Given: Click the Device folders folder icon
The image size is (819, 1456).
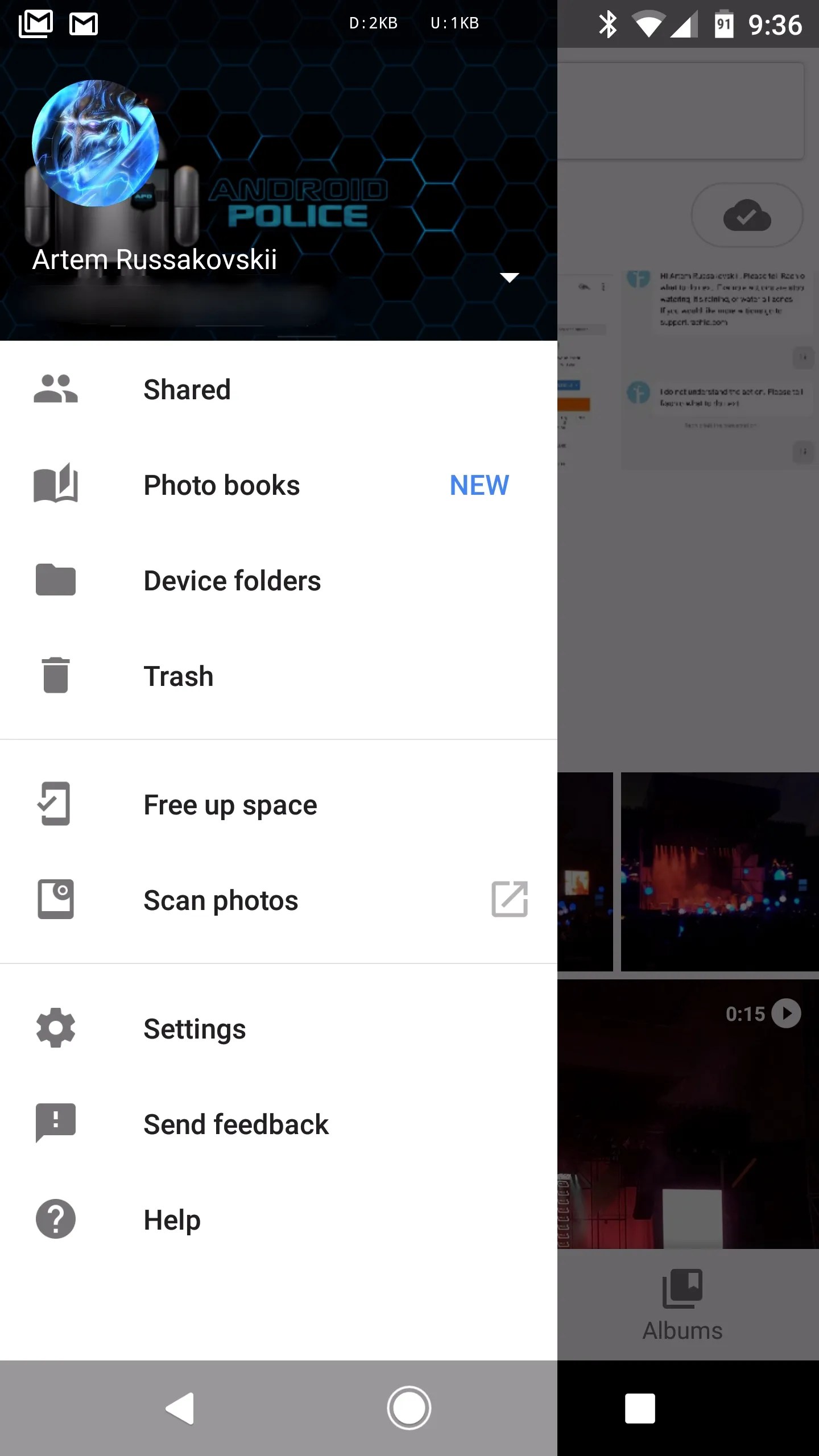Looking at the screenshot, I should tap(55, 580).
